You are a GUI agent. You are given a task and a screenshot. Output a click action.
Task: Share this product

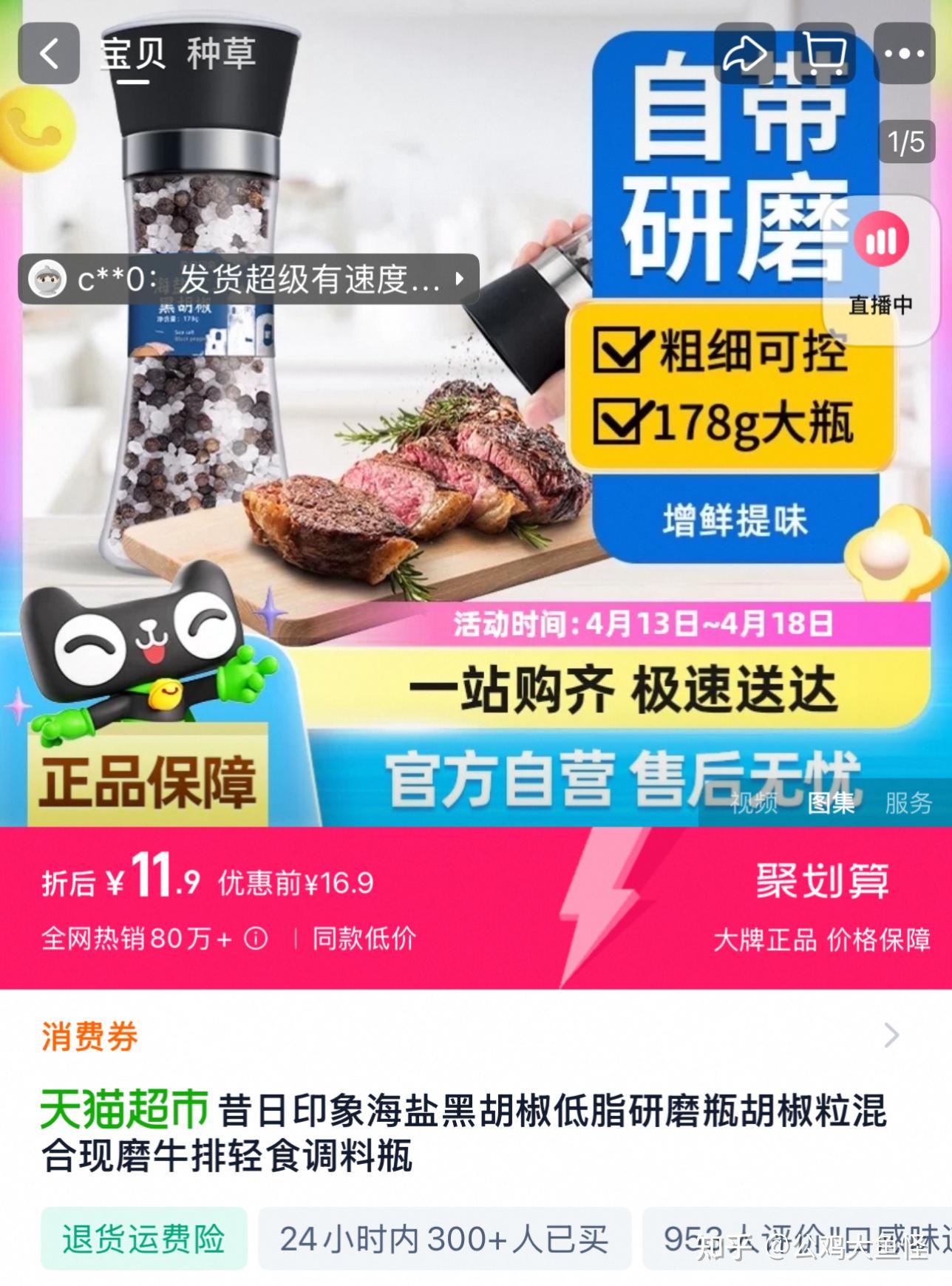coord(744,53)
